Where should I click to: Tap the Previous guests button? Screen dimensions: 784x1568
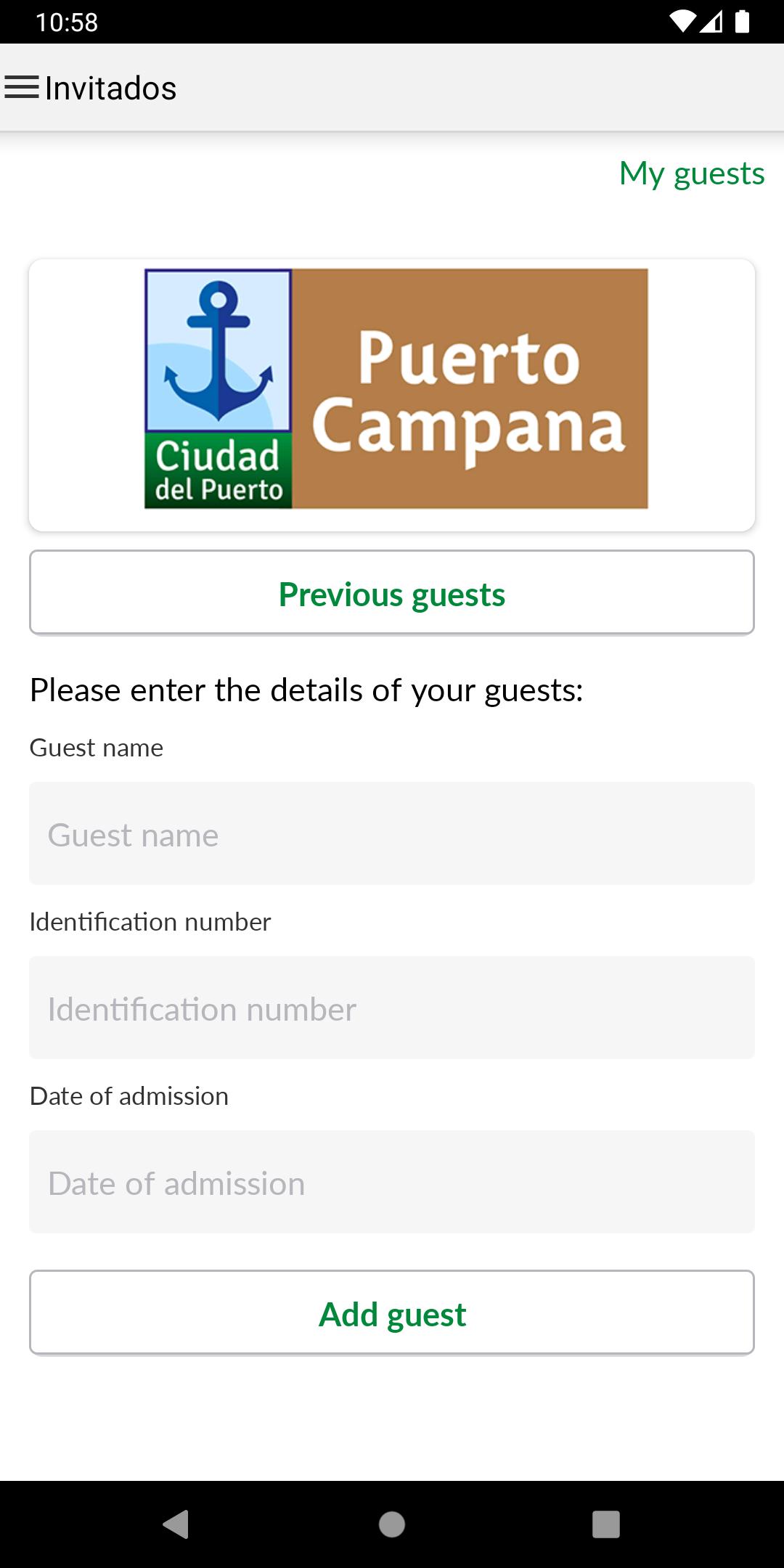(x=392, y=592)
